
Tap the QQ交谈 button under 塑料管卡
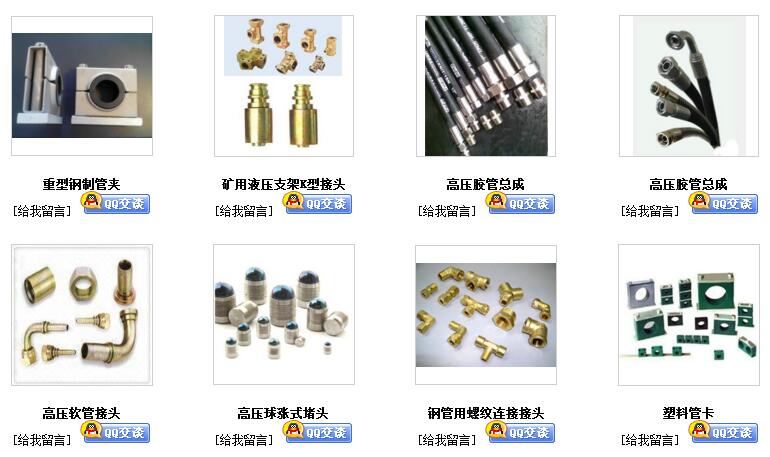(723, 433)
